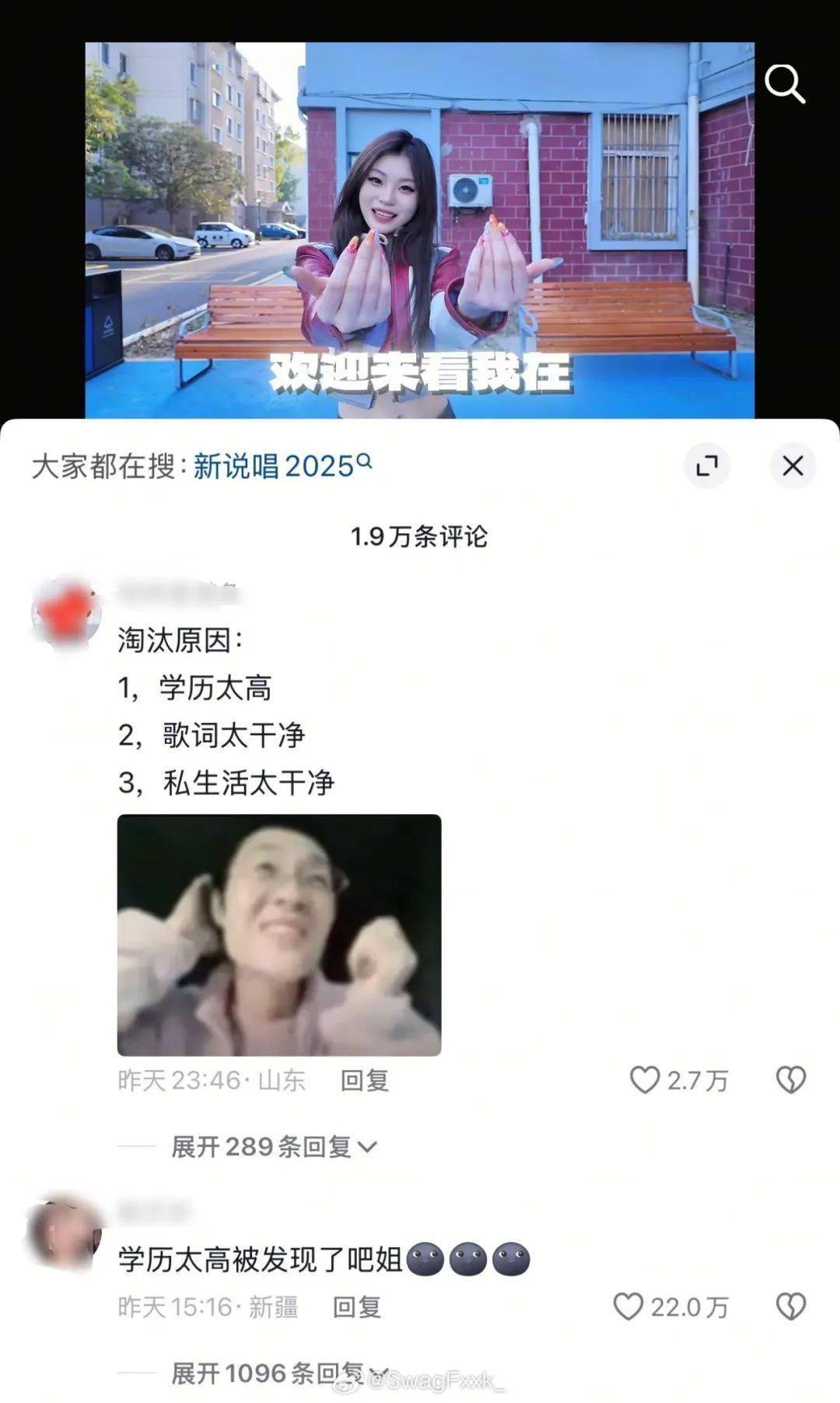Like the comment with 2.7万 likes
This screenshot has height=1403, width=840.
(645, 1080)
